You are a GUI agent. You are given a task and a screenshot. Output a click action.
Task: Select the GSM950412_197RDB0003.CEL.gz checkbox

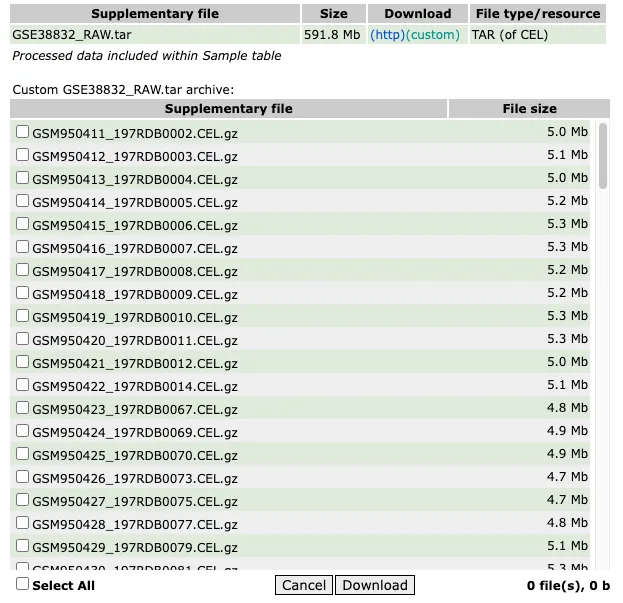[23, 154]
